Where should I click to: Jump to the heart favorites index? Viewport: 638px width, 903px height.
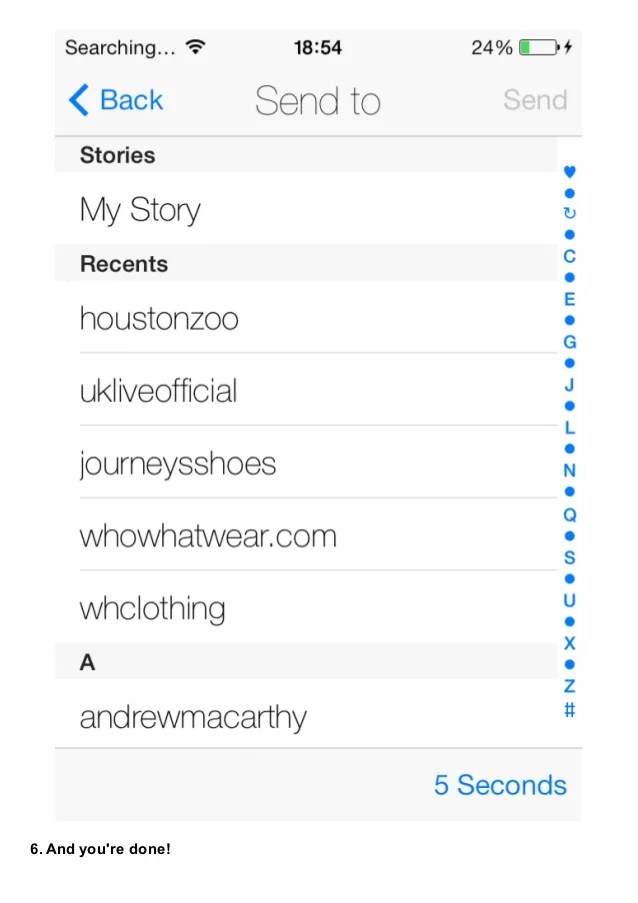pos(570,172)
